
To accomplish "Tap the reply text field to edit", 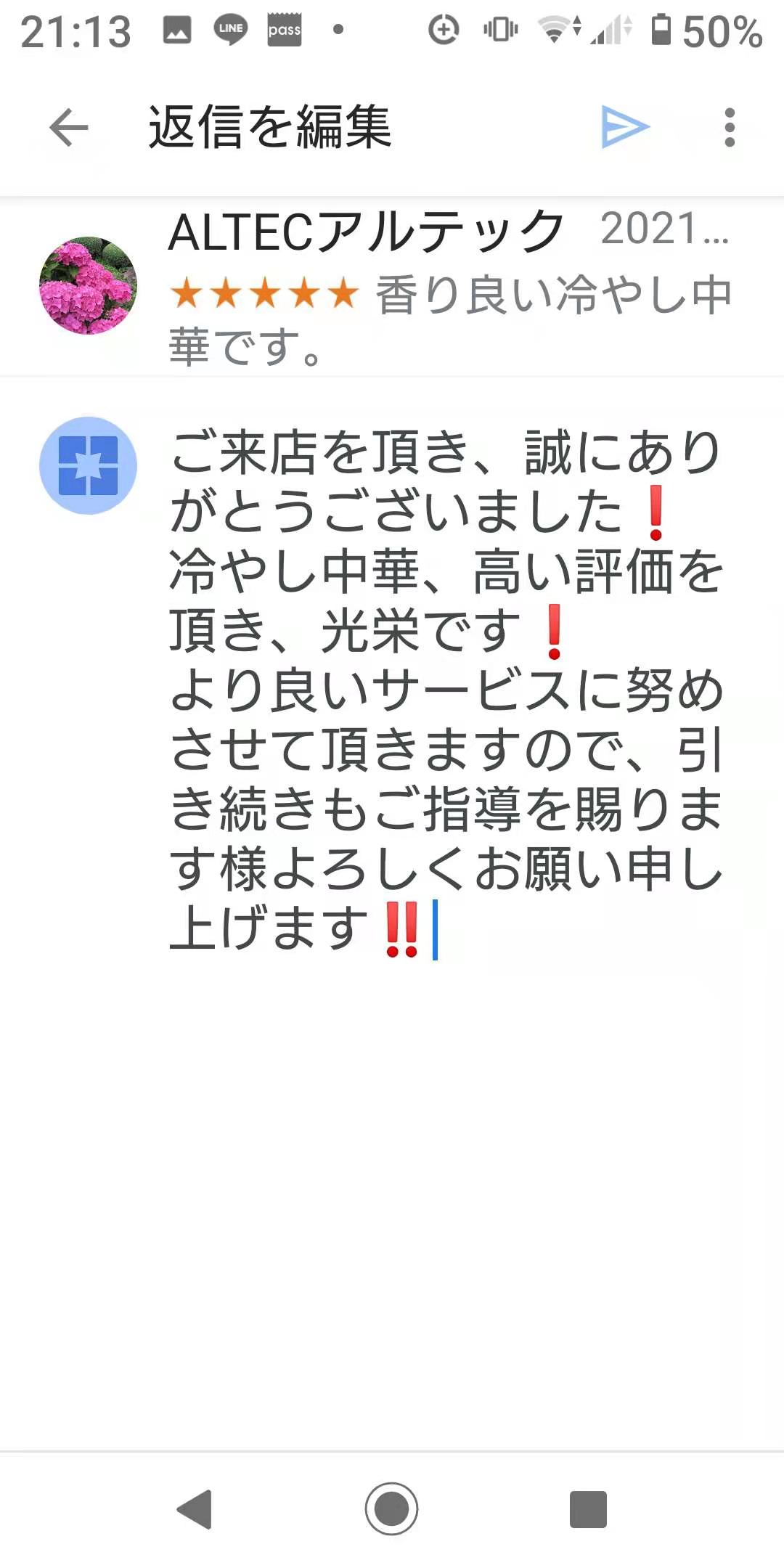I will (x=446, y=693).
